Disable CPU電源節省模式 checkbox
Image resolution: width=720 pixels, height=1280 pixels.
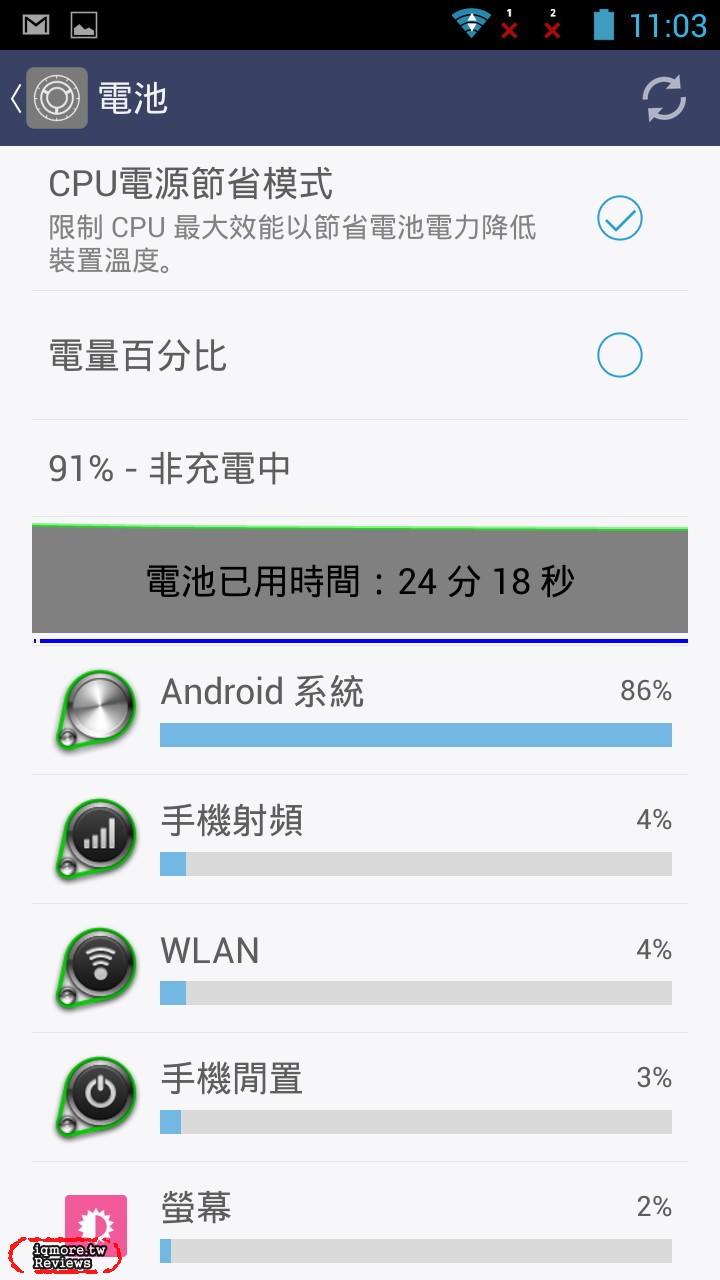[619, 219]
